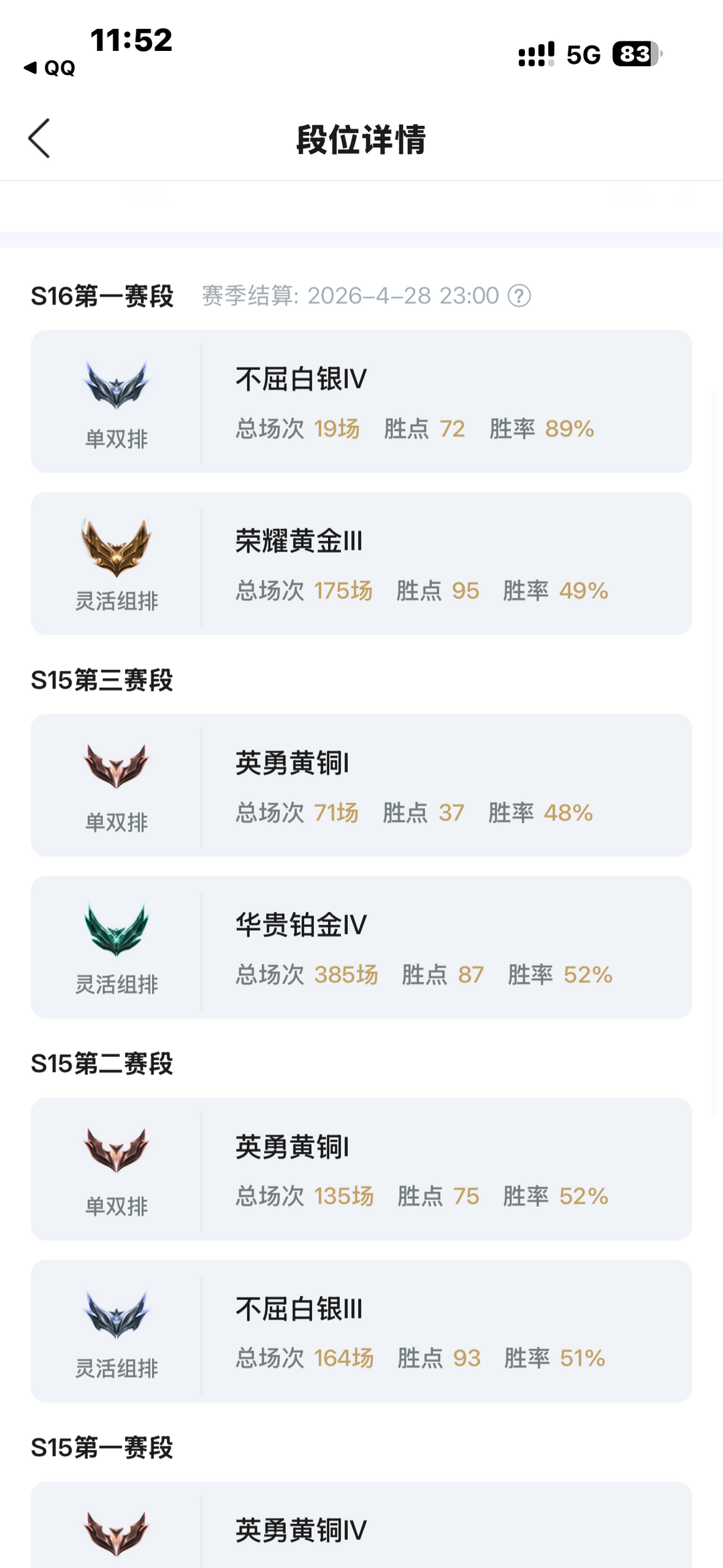Image resolution: width=723 pixels, height=1568 pixels.
Task: Expand the S16第一赛段 section header
Action: 102,295
